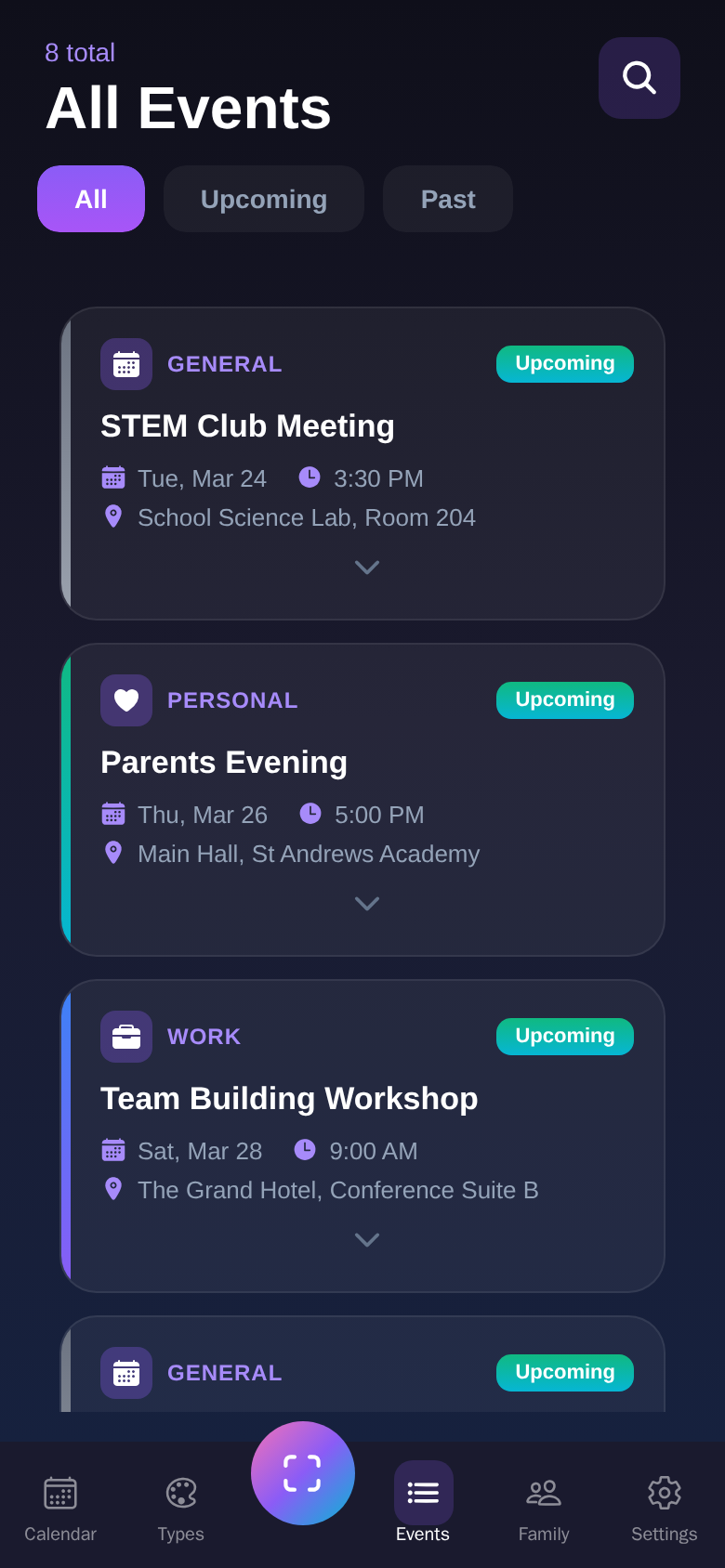Open Settings from the bottom navigation gear

(664, 1492)
